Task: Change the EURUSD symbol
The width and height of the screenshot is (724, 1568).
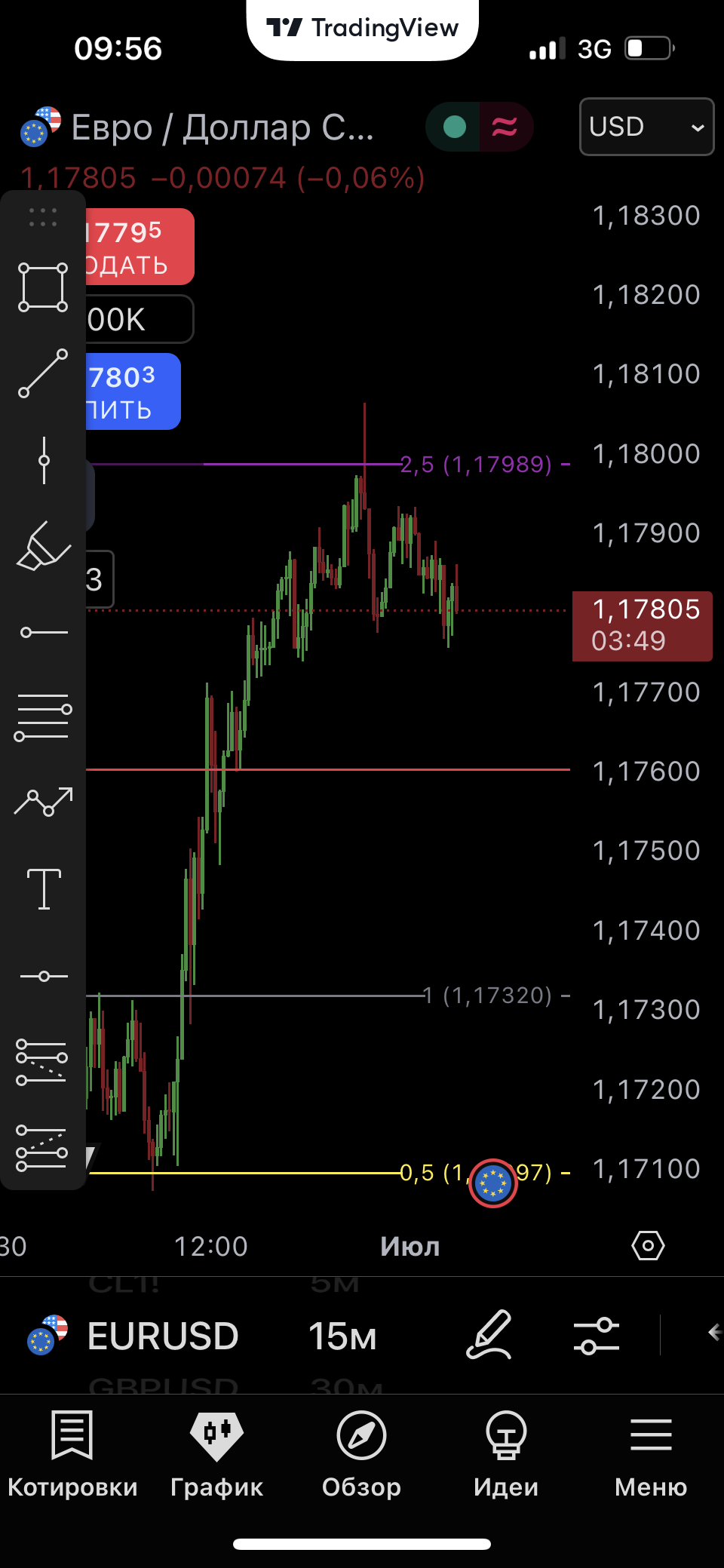Action: pos(162,1336)
